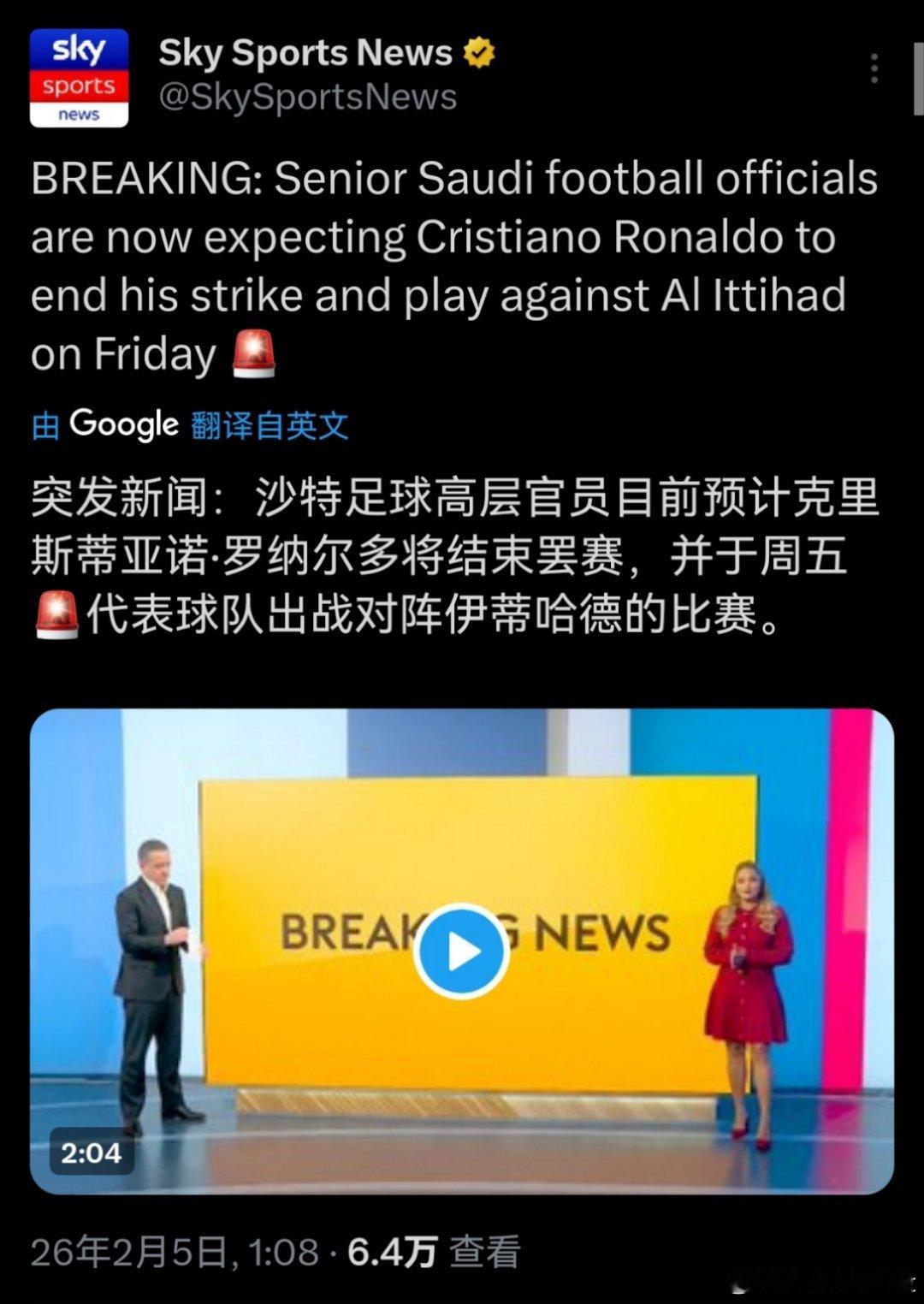Click the Sky Sports News display name

[305, 51]
